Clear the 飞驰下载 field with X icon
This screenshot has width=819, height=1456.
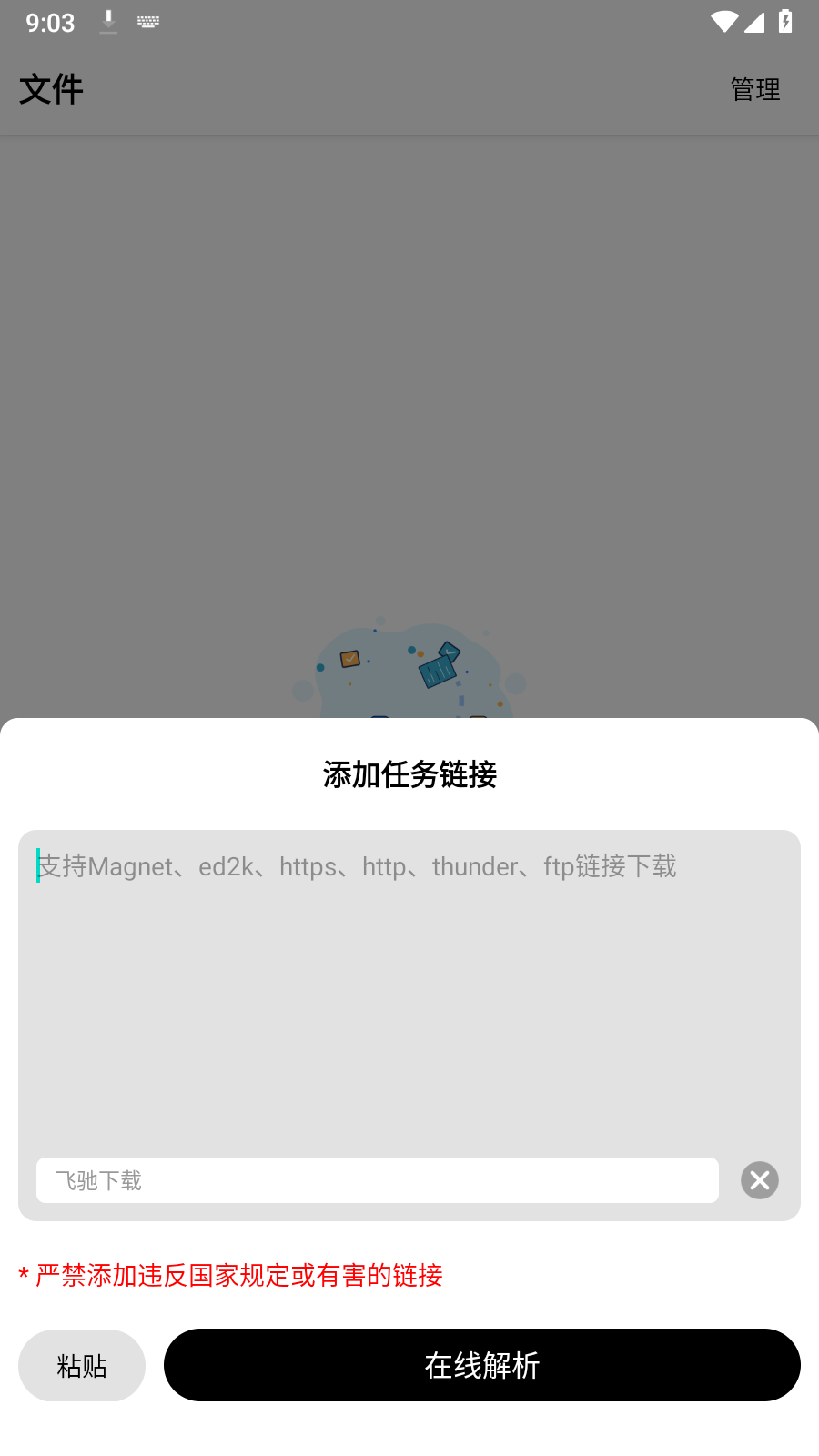tap(760, 1180)
